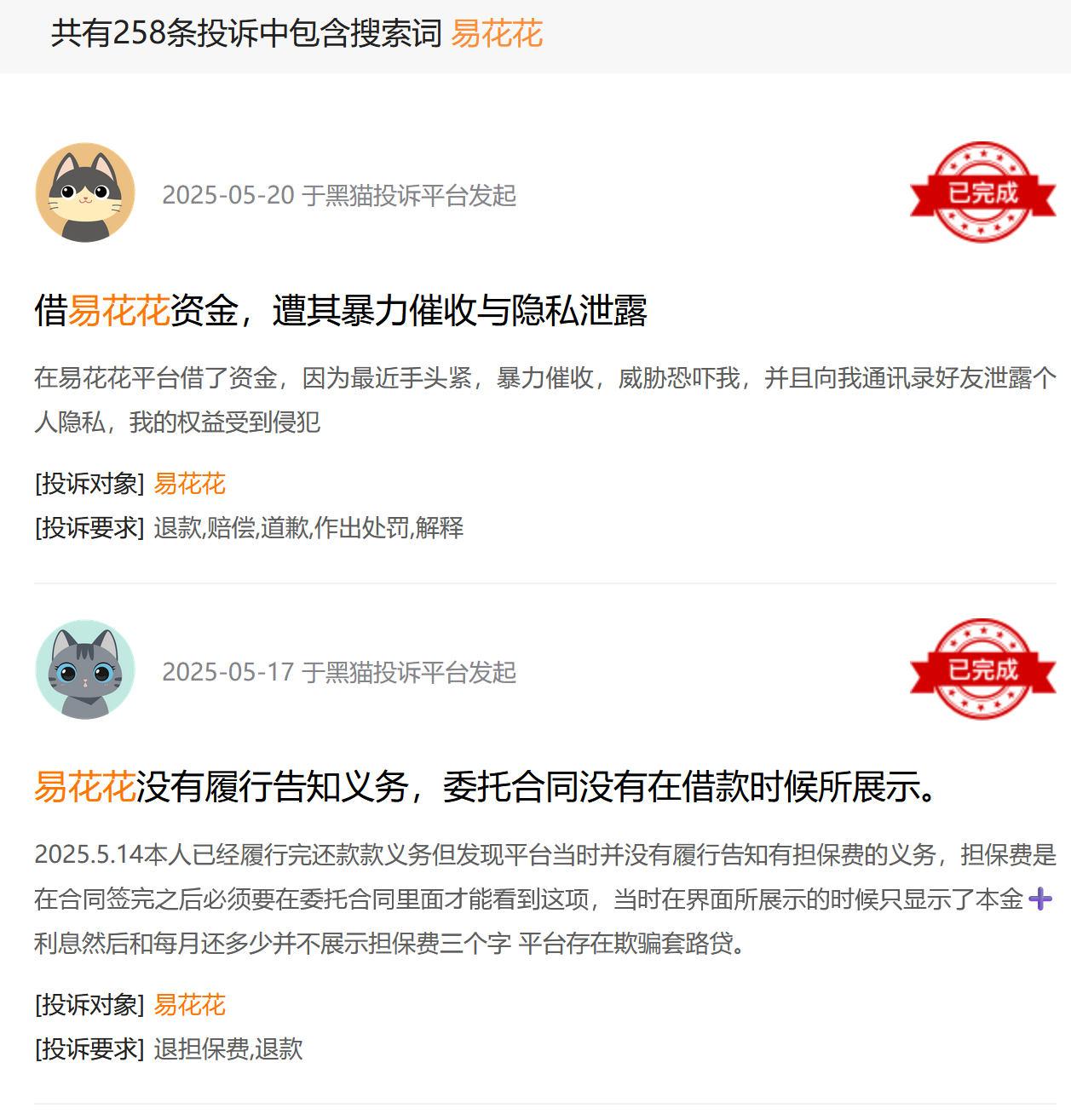Open complaint about 易花花没有履行告知义务

pos(486,787)
